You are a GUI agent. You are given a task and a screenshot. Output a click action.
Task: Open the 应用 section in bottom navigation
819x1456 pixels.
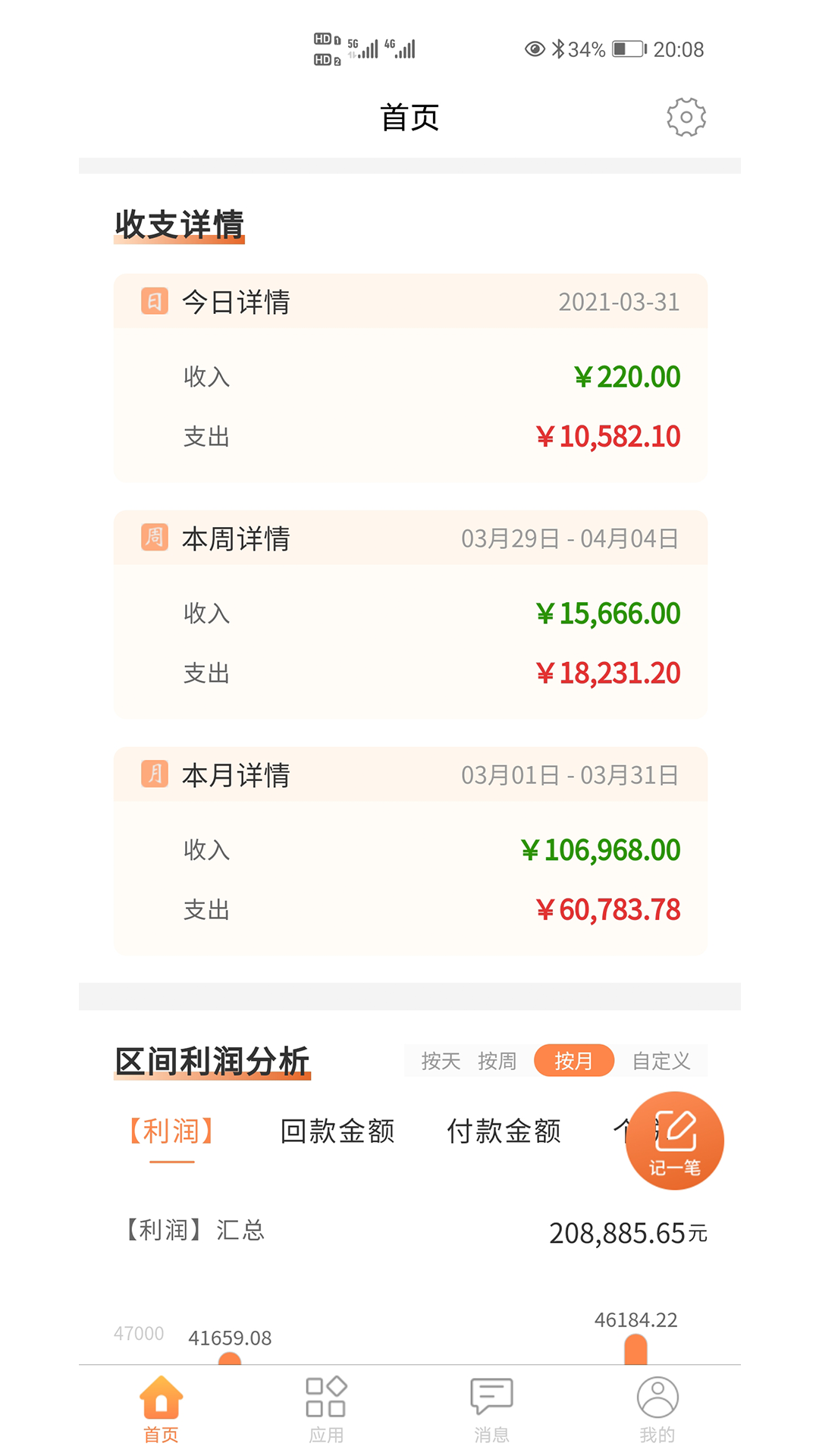[327, 1410]
